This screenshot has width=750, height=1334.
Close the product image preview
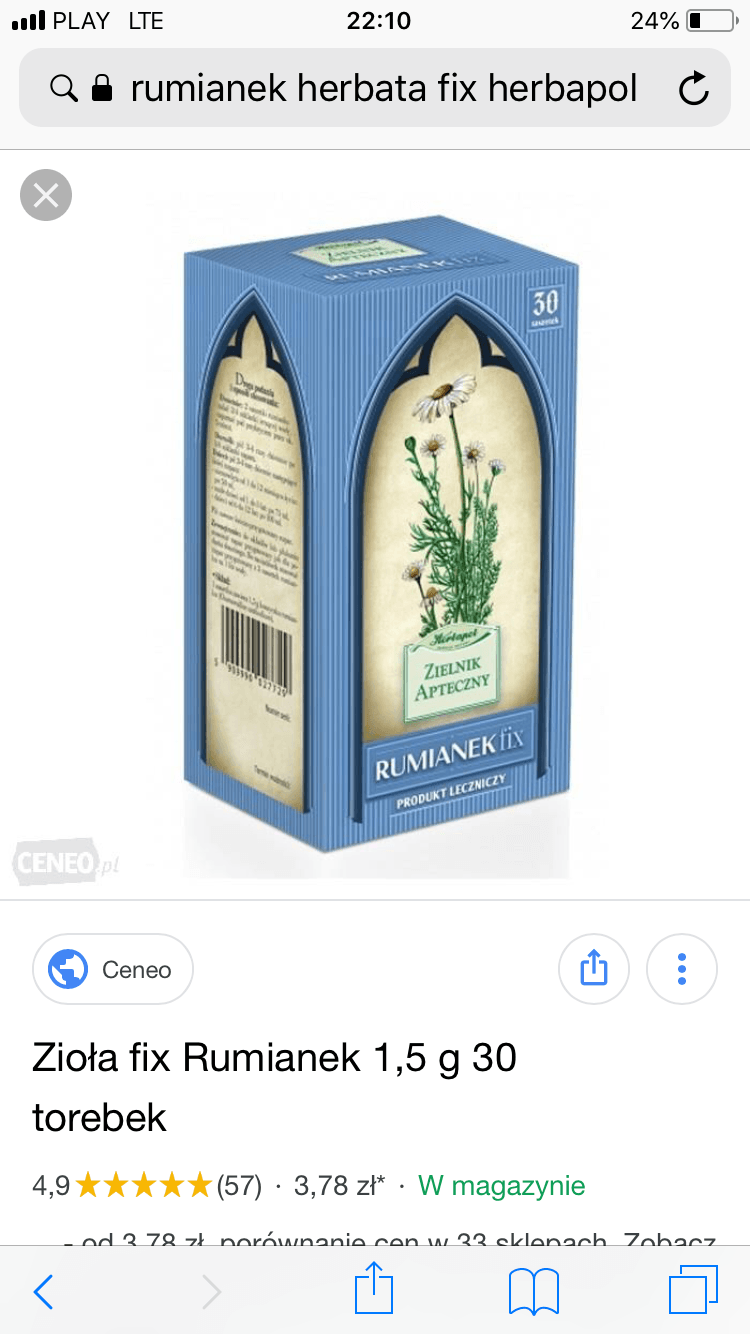[46, 195]
